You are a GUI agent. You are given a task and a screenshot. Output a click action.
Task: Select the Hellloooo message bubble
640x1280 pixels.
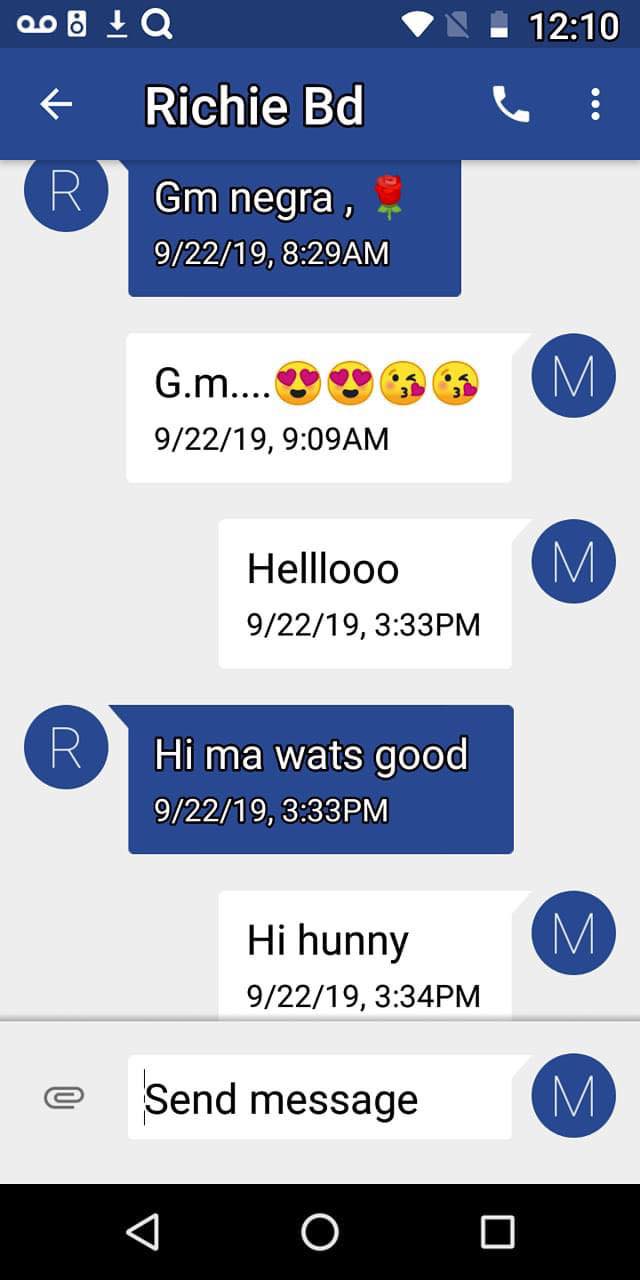pos(364,593)
